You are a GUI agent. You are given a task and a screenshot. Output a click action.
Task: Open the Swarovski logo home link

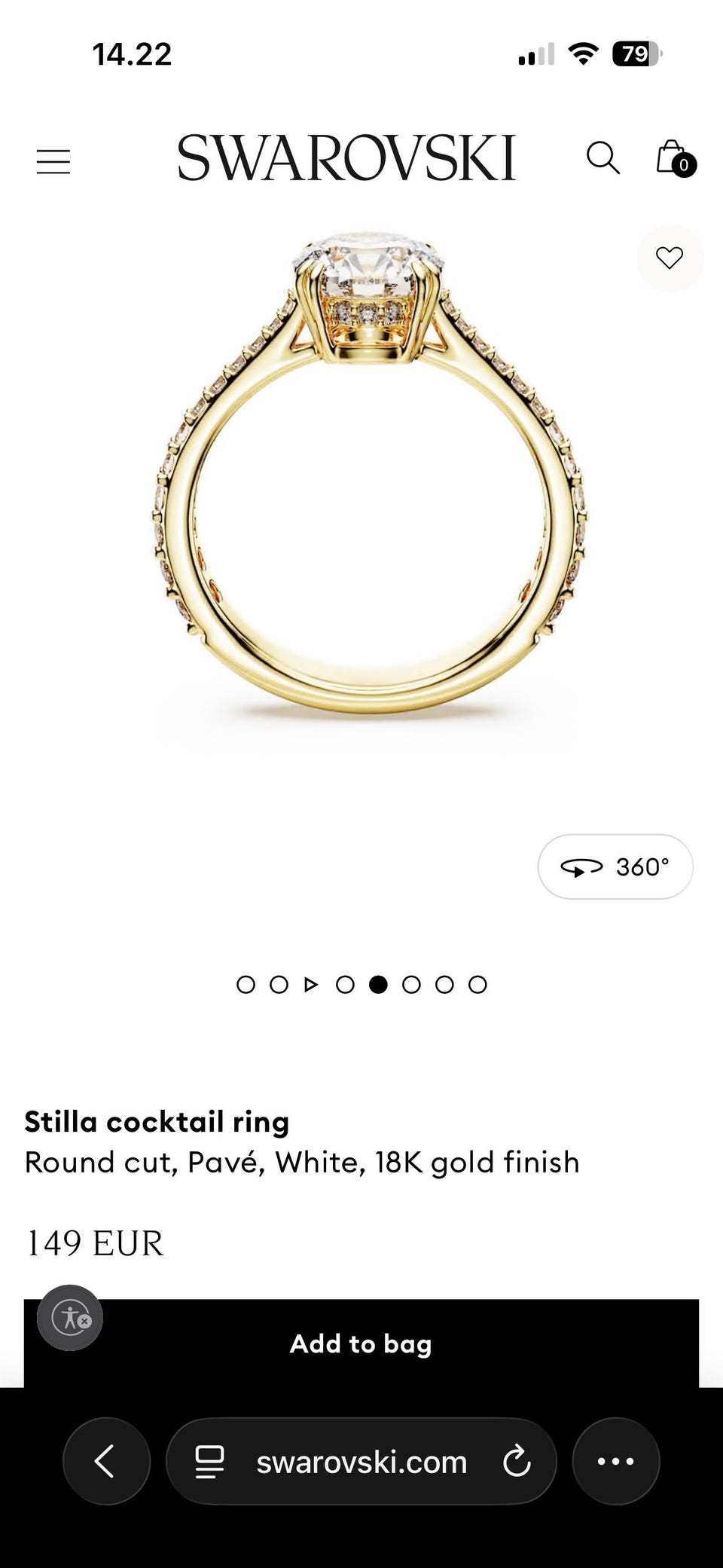346,157
